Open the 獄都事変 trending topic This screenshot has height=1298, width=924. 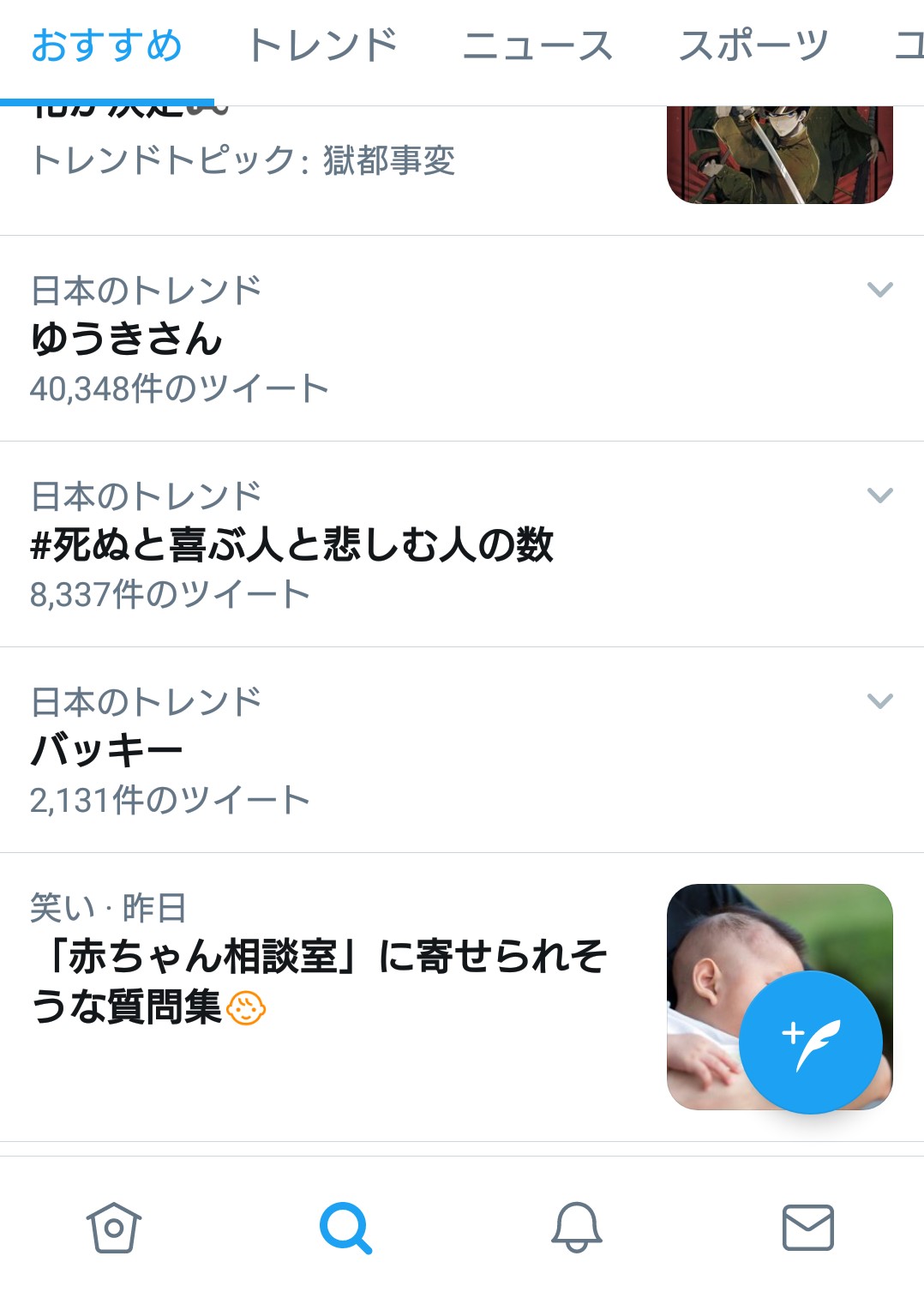243,160
